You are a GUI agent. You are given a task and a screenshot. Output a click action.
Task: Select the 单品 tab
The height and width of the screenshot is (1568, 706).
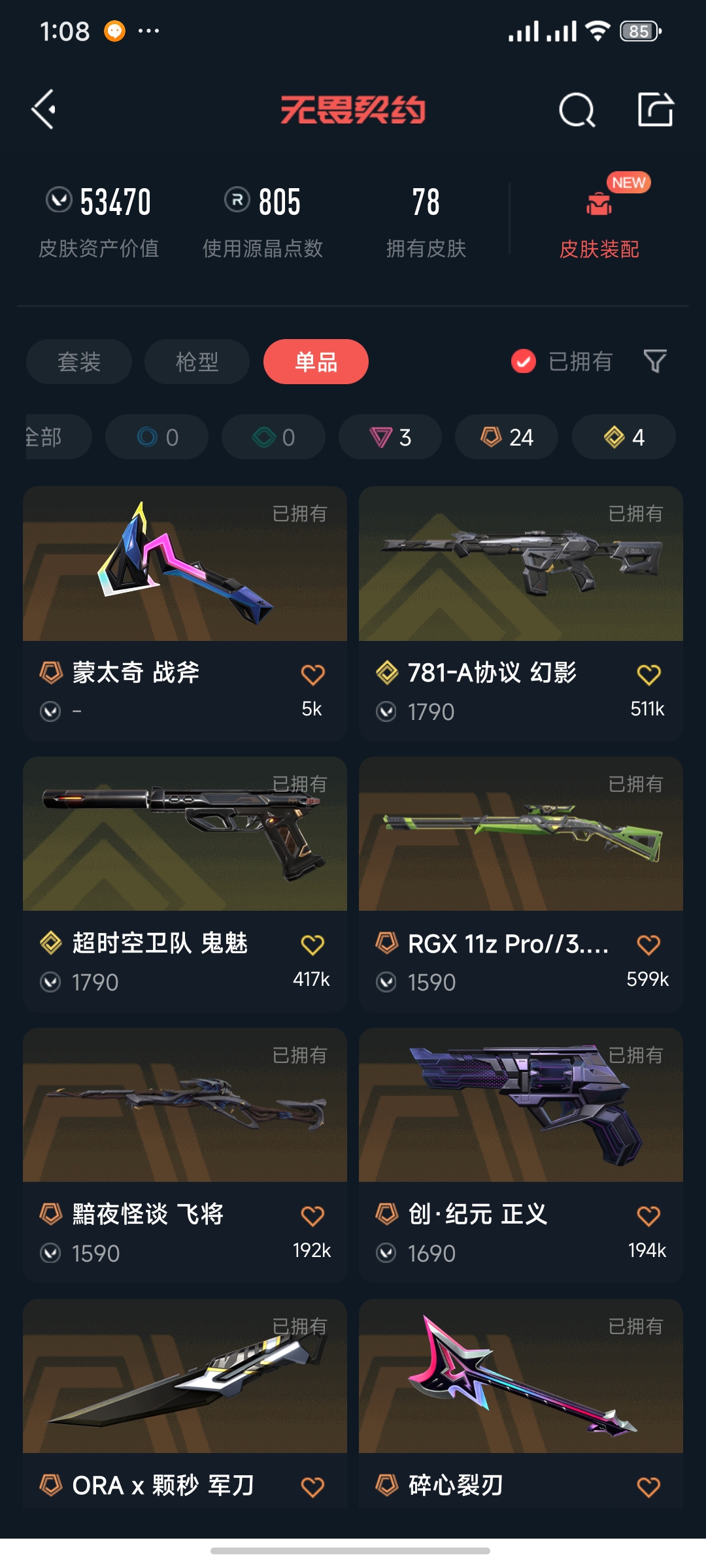click(316, 361)
